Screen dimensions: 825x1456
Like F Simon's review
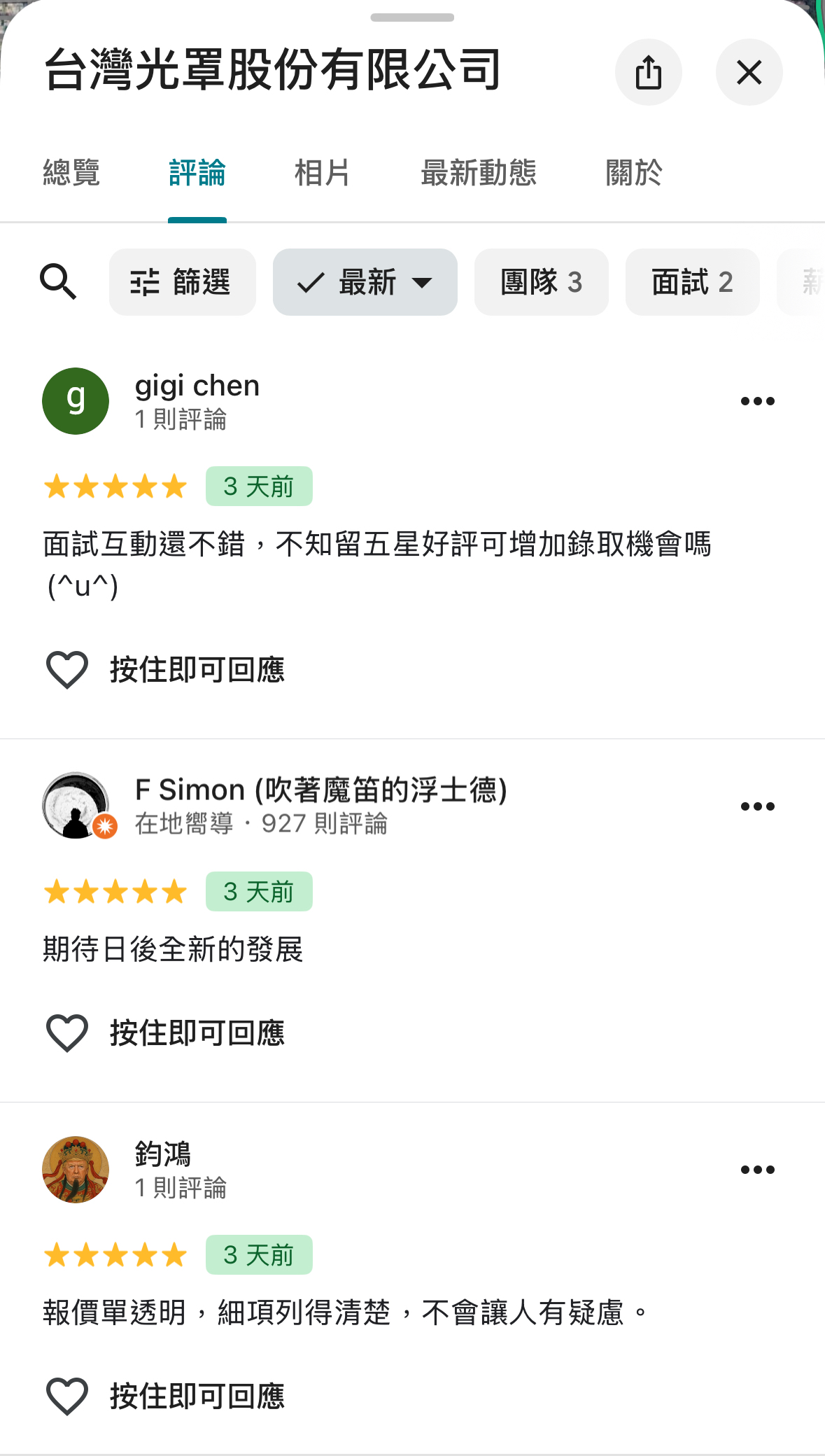[67, 1033]
